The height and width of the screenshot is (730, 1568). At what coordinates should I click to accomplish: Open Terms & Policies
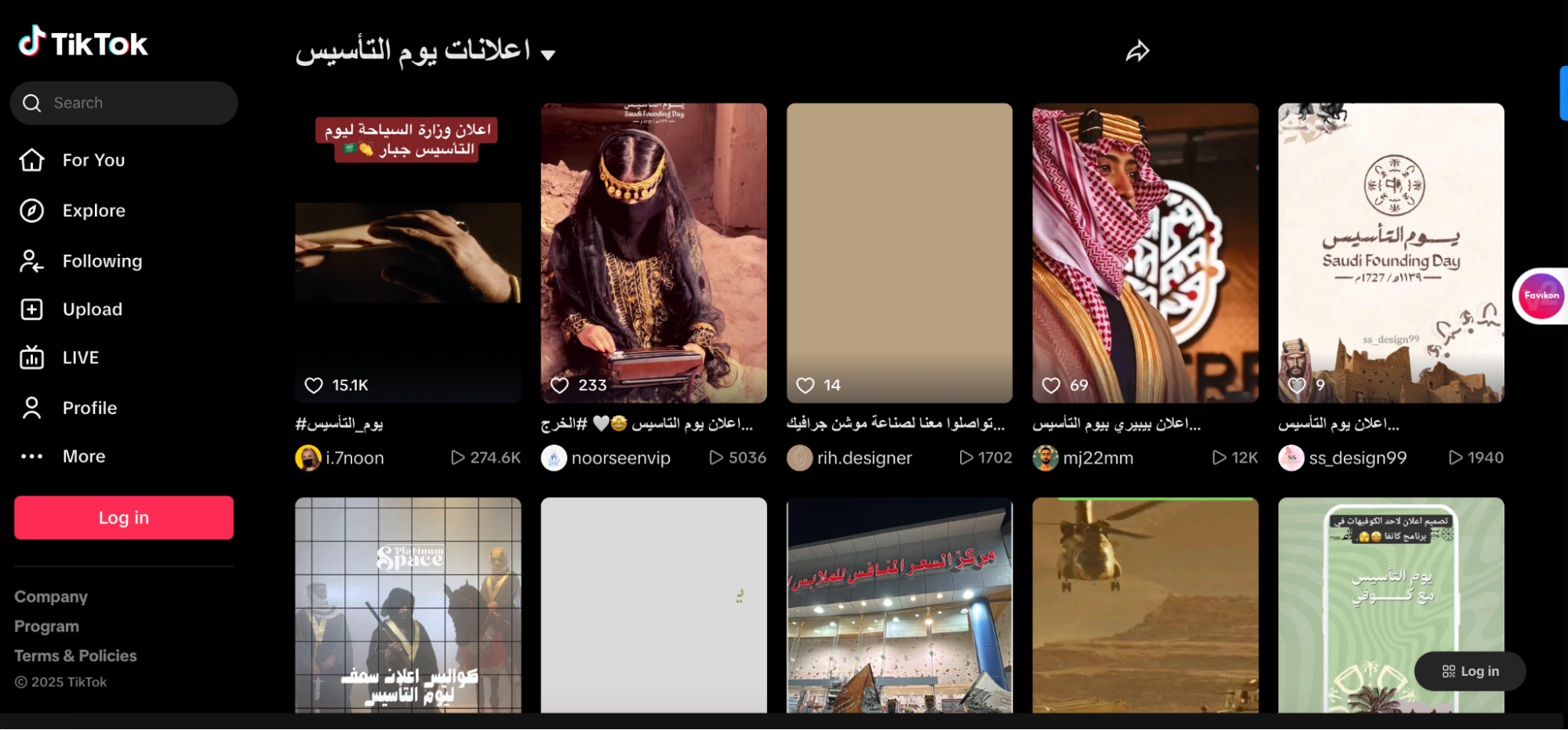75,656
